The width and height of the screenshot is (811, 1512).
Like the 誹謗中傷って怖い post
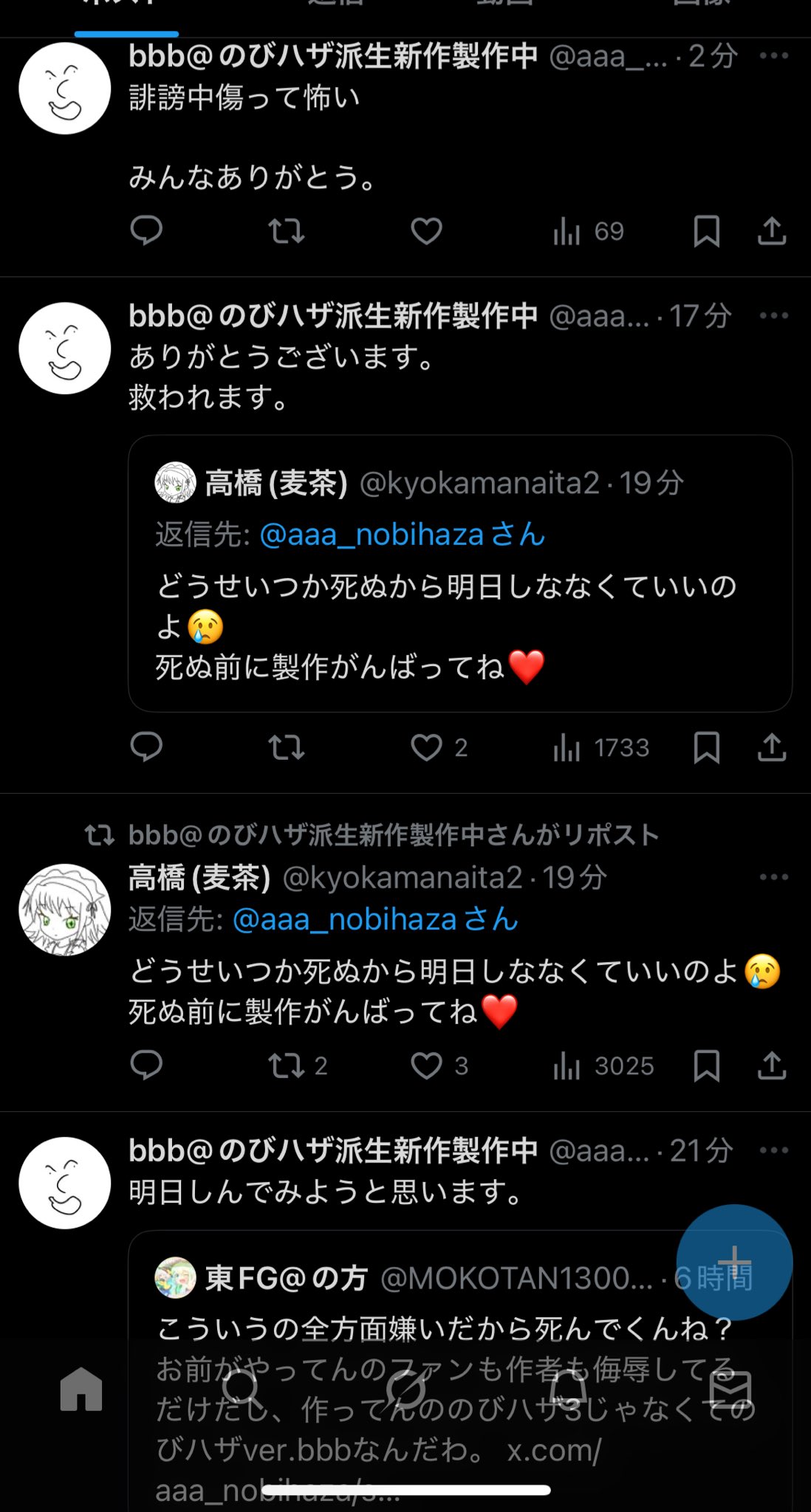click(426, 231)
